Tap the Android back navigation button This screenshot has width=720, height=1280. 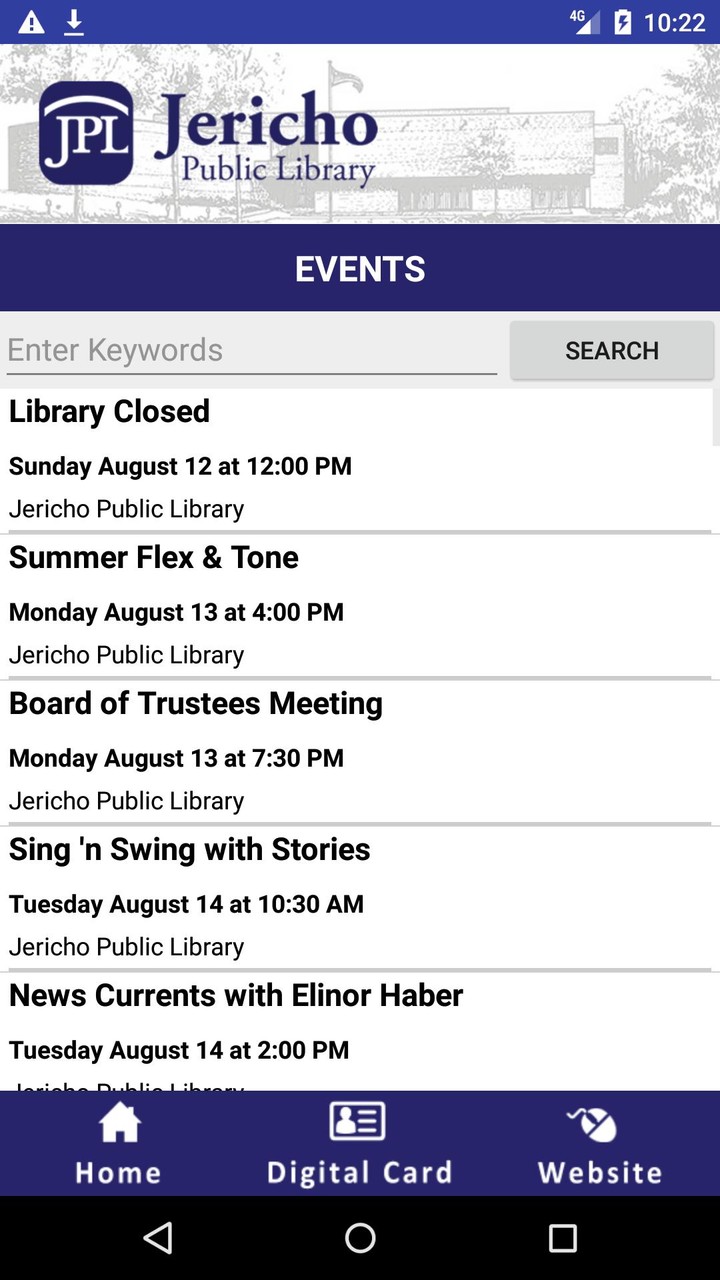[157, 1239]
